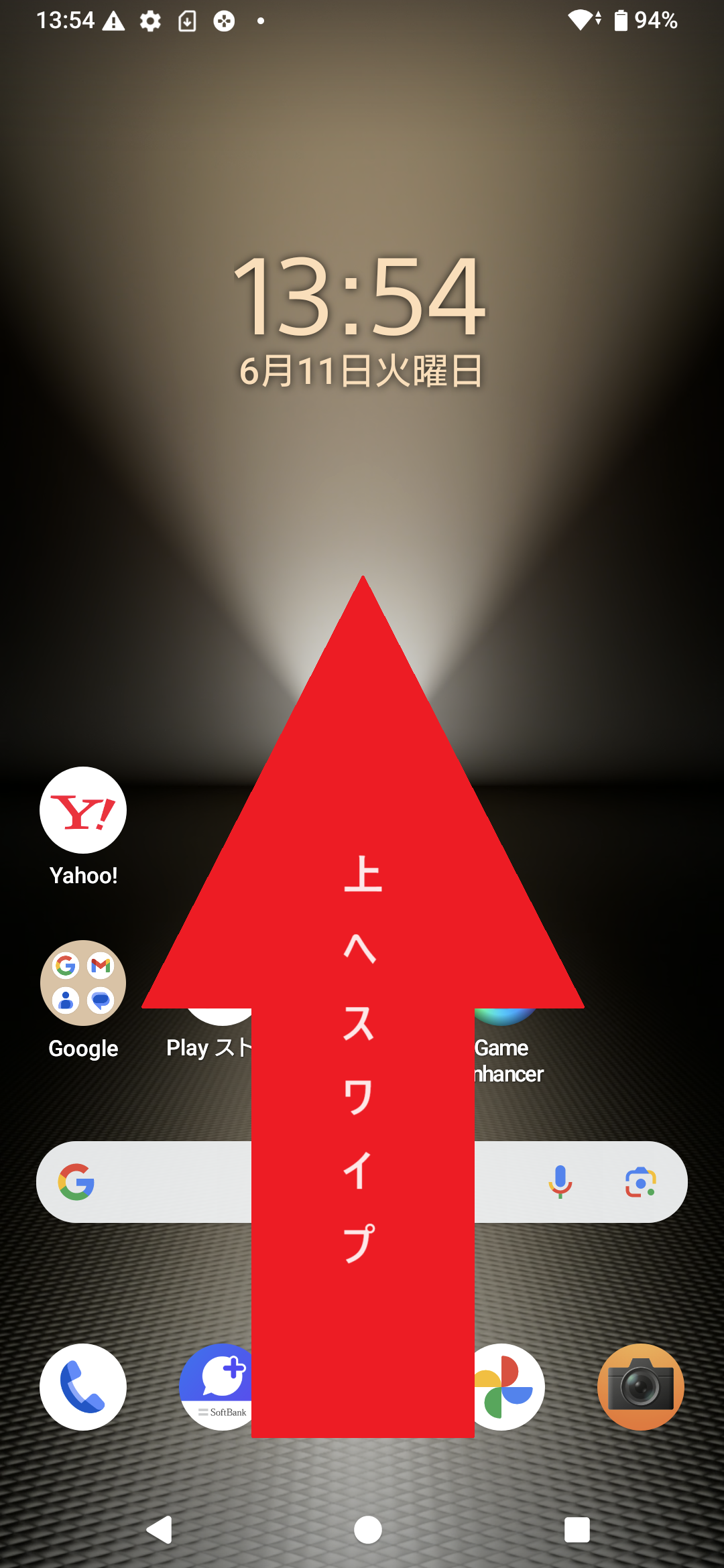Tap the date 6月11日火曜日
This screenshot has height=1568, width=724.
[362, 369]
